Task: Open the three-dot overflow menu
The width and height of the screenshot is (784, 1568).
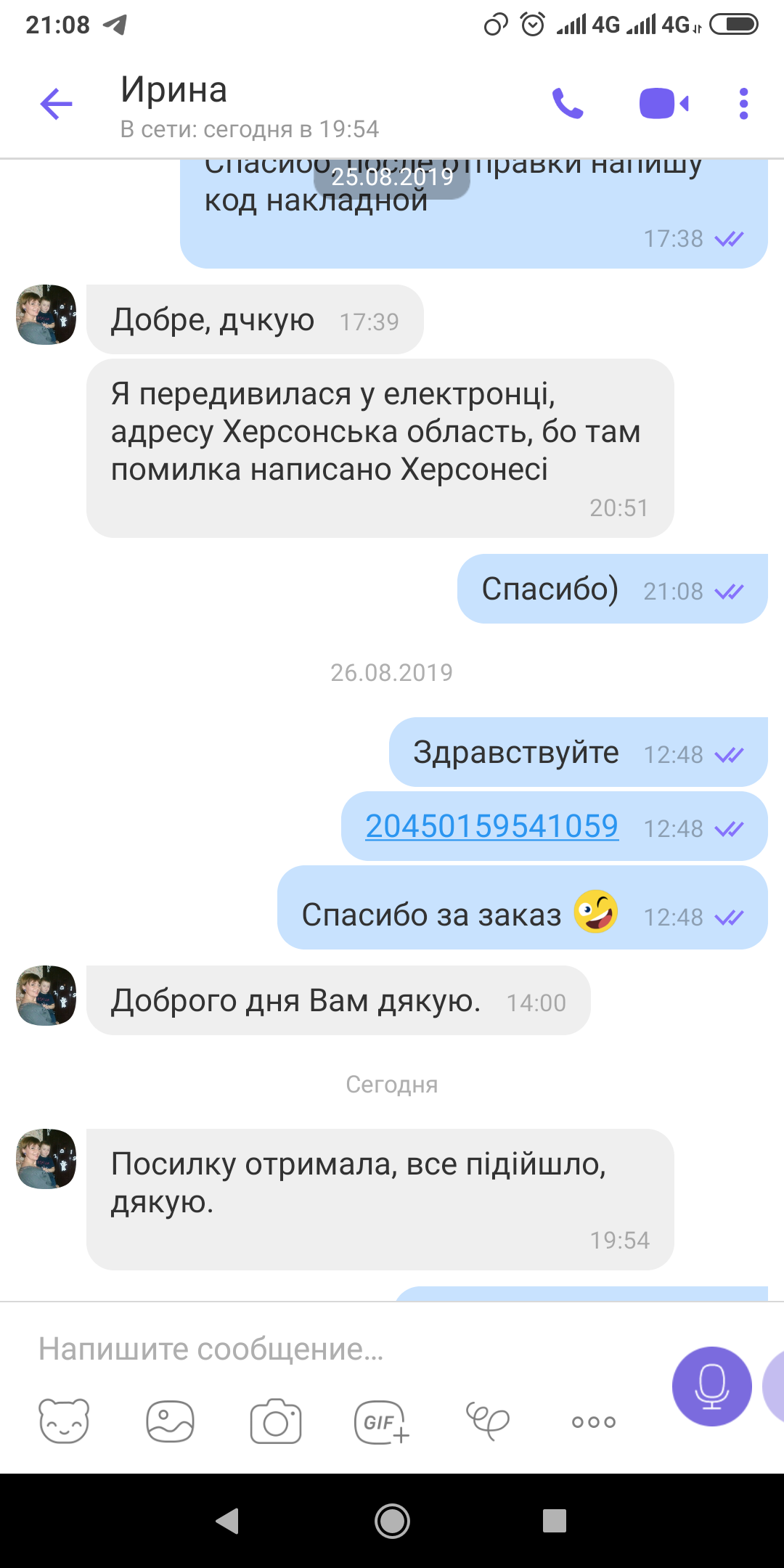Action: [743, 104]
